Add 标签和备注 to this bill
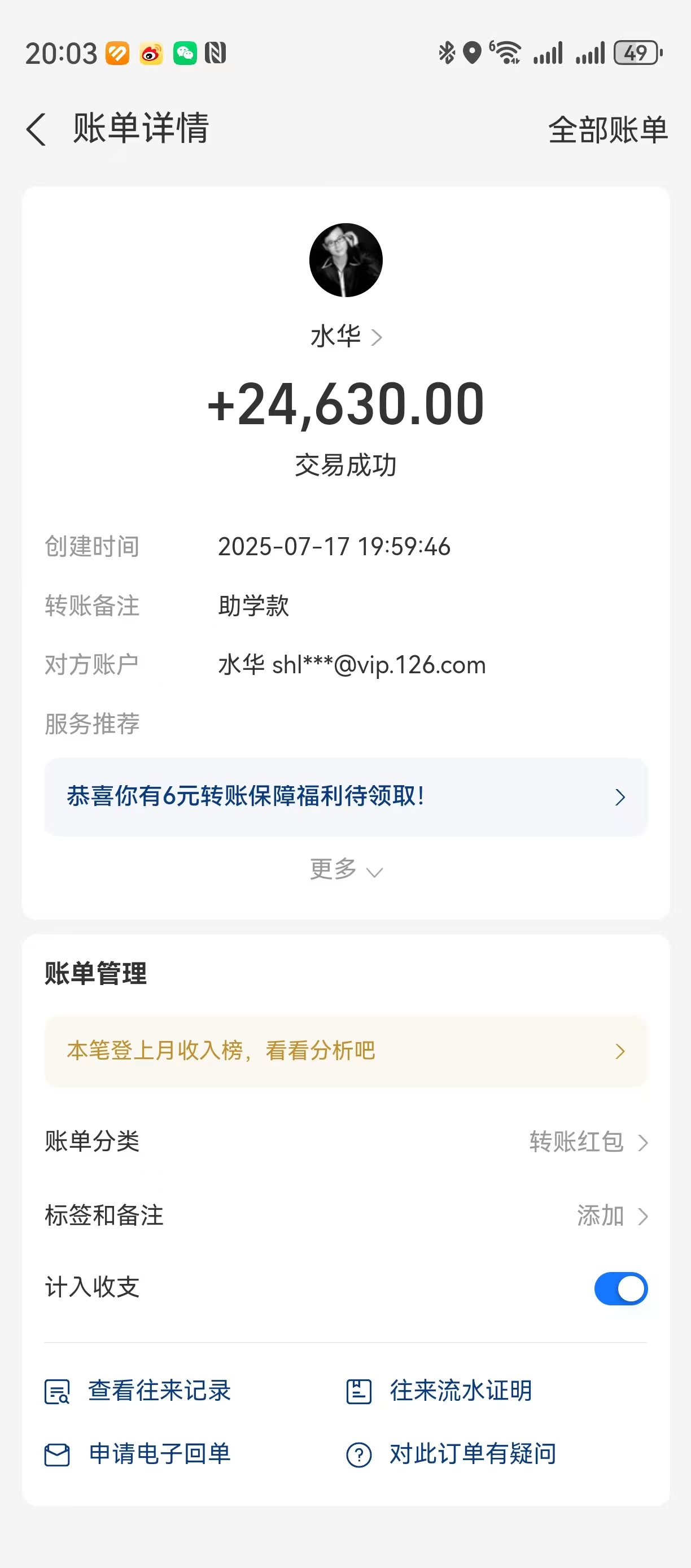This screenshot has height=1568, width=691. click(611, 1216)
